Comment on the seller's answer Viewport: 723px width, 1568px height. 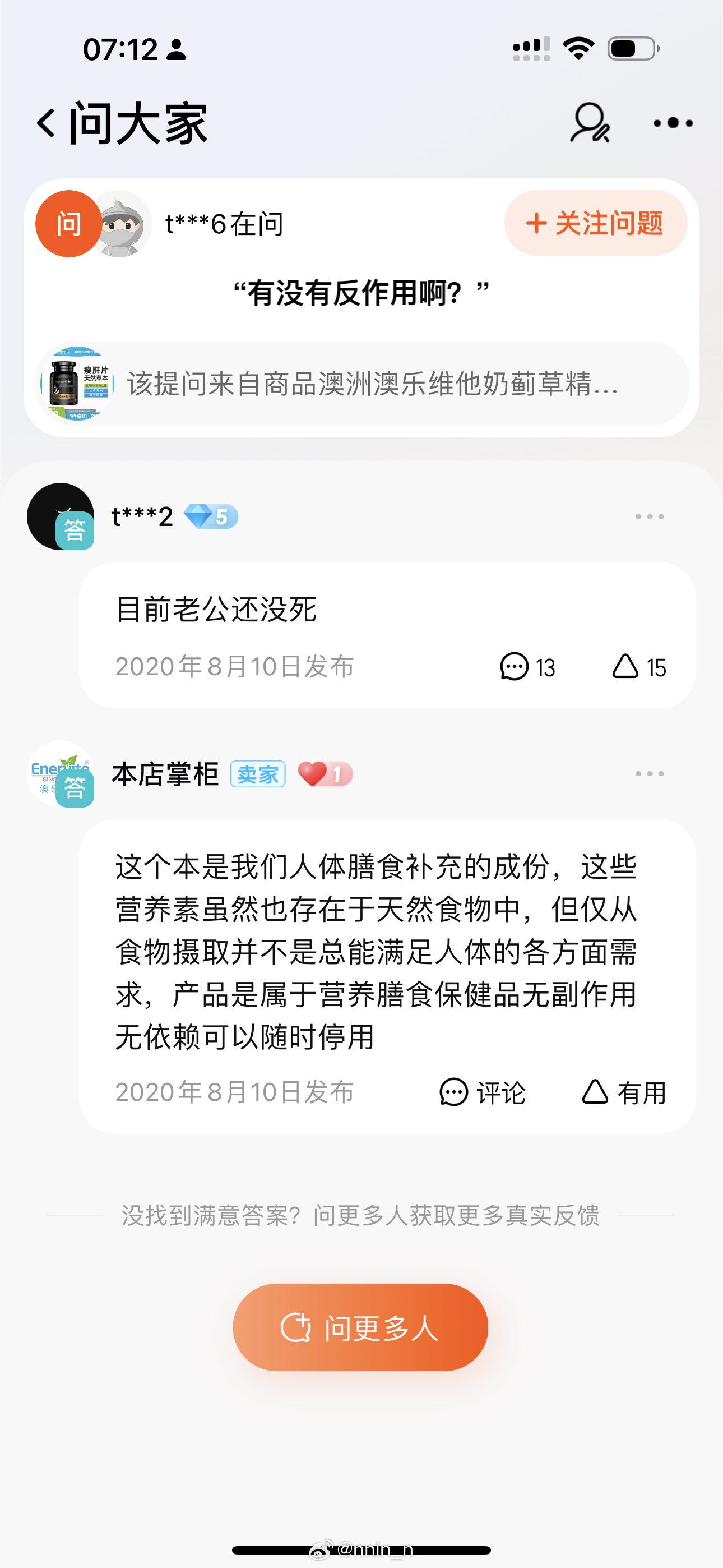483,1092
